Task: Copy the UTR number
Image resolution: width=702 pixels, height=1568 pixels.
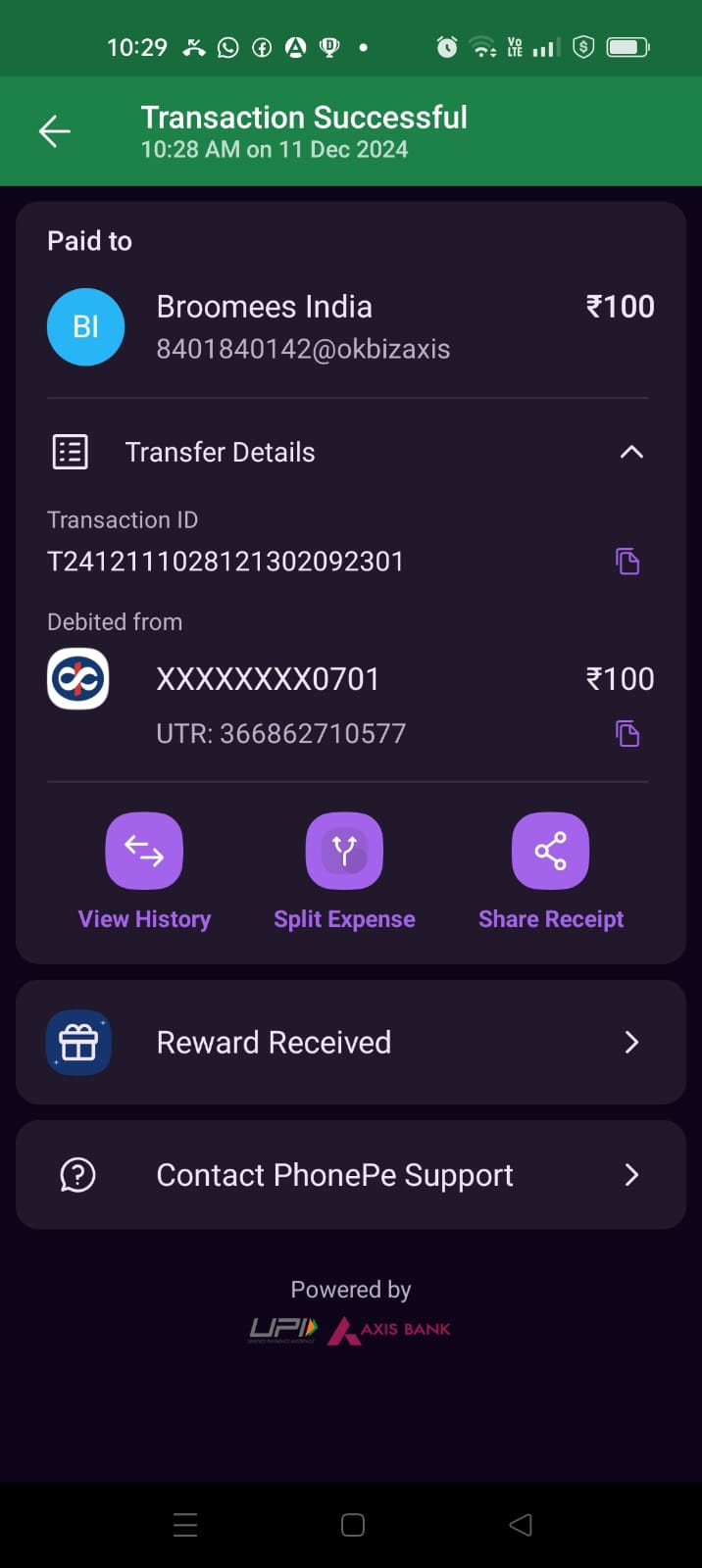Action: pos(627,733)
